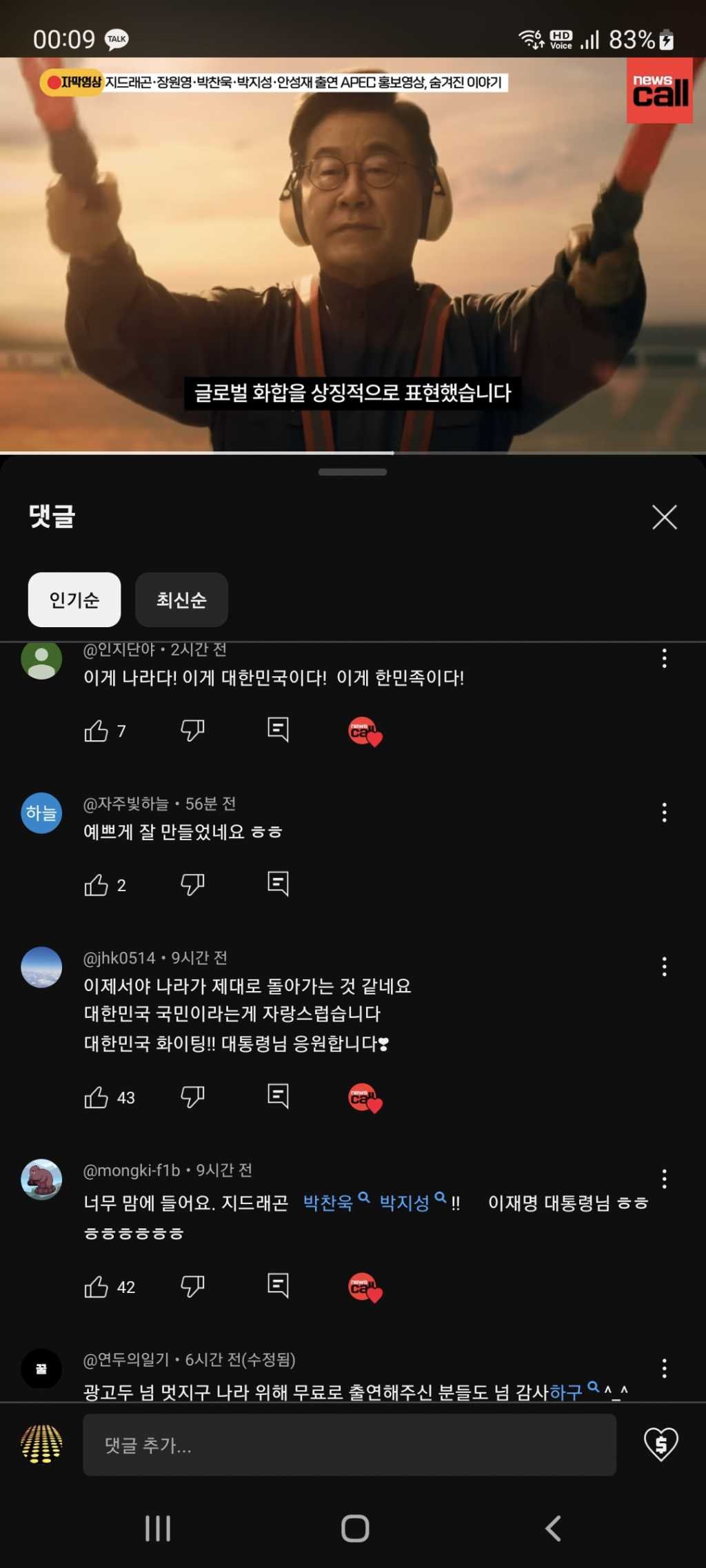706x1568 pixels.
Task: Go back using the system back button
Action: [553, 1528]
